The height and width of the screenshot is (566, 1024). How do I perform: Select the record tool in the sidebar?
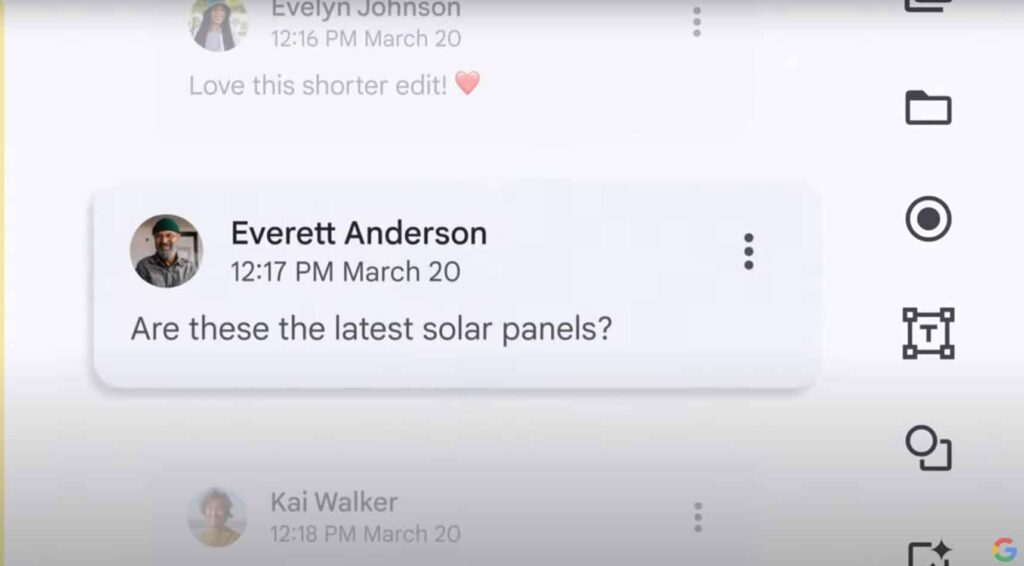click(x=928, y=219)
